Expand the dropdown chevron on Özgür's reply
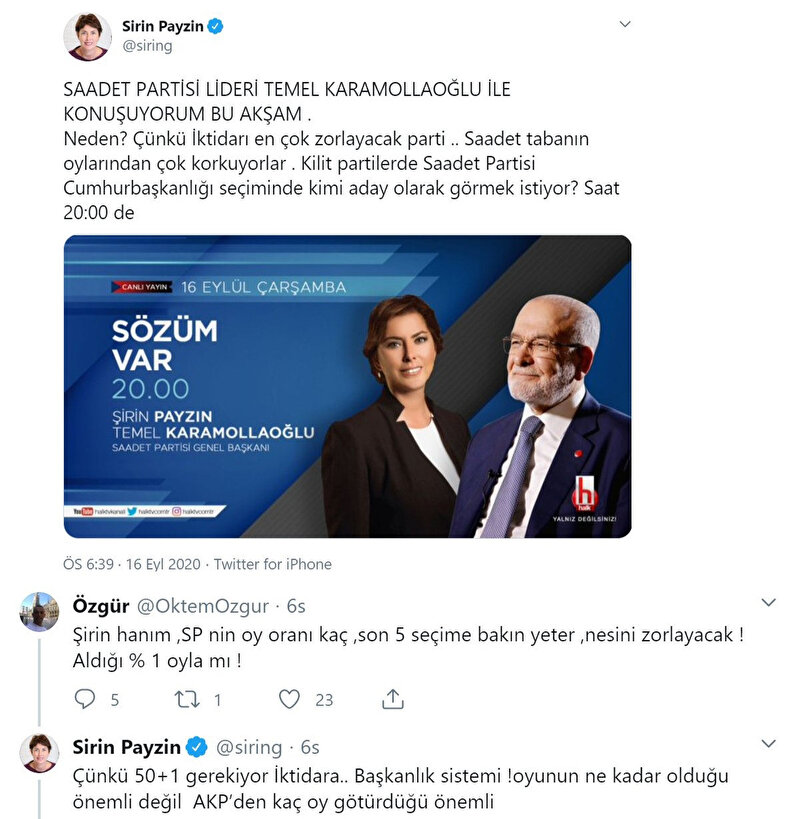Screen dimensions: 794x819 pyautogui.click(x=768, y=603)
